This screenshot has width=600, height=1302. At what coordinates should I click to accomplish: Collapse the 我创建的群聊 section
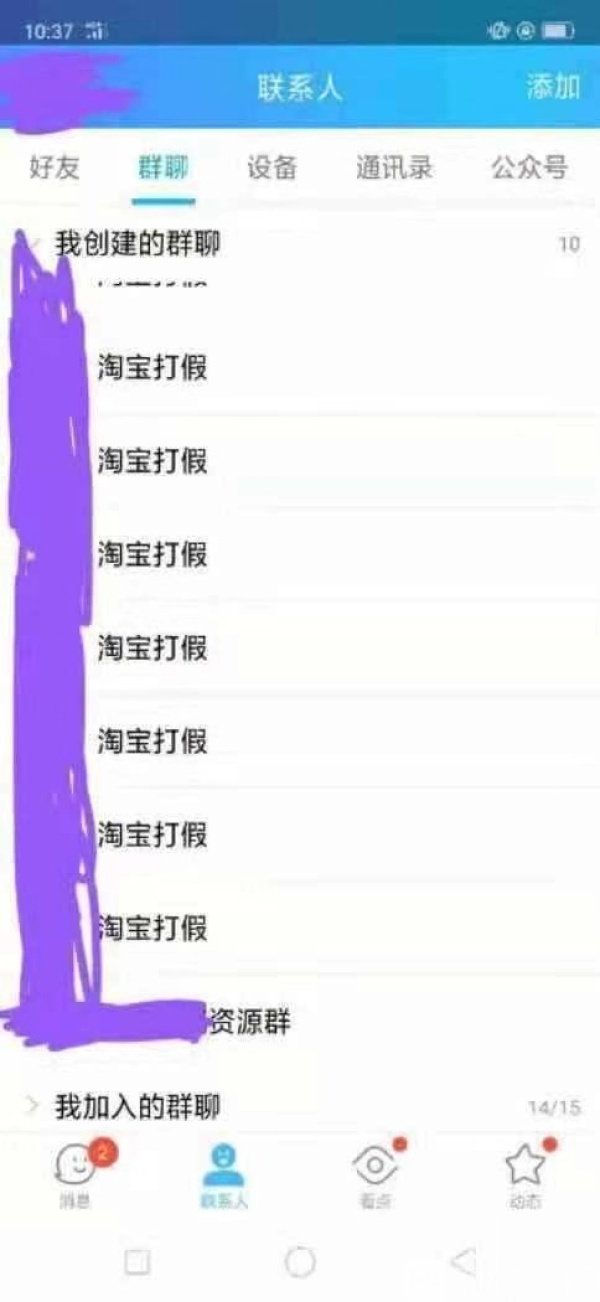[x=137, y=243]
